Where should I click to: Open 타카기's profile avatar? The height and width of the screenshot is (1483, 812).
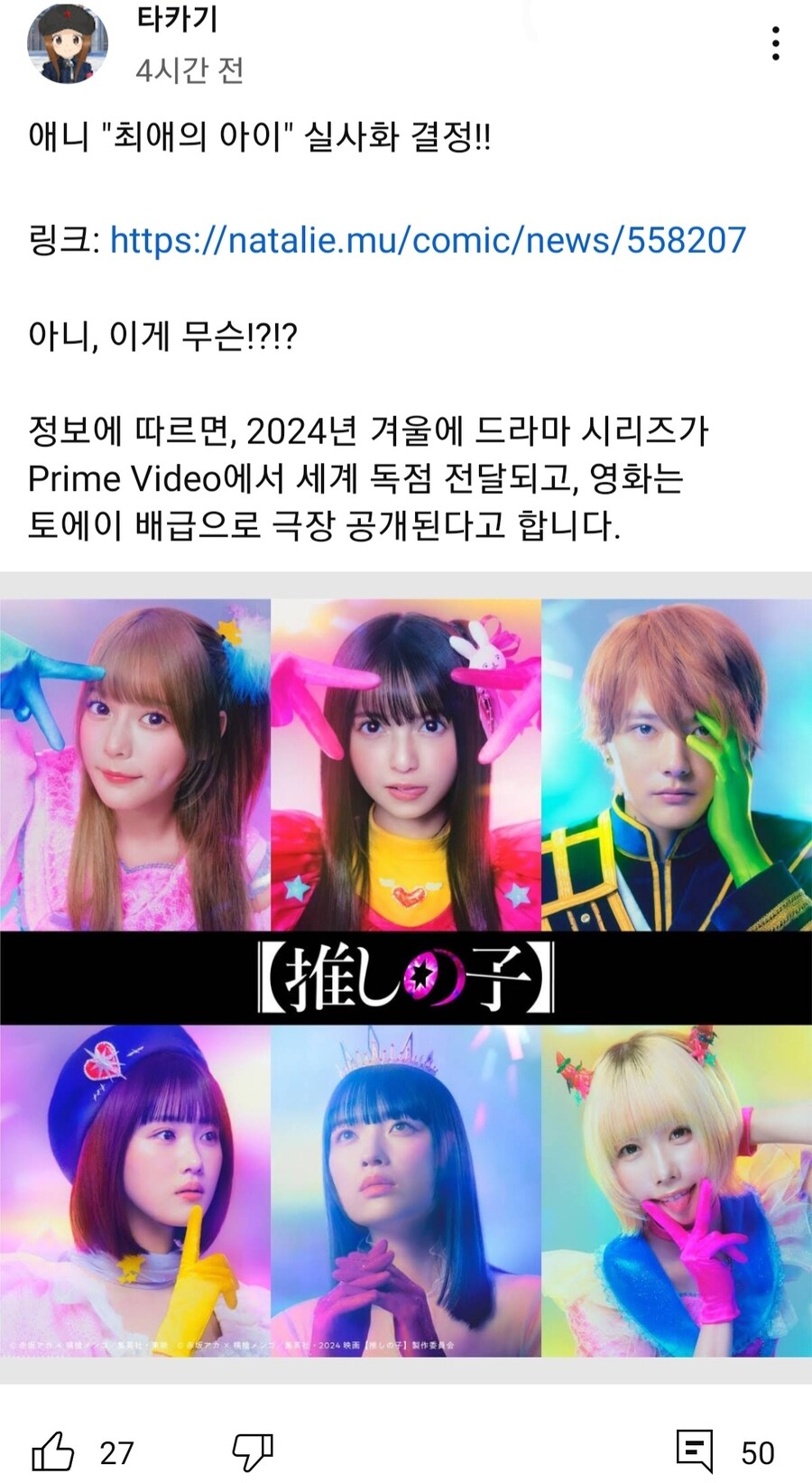tap(68, 42)
